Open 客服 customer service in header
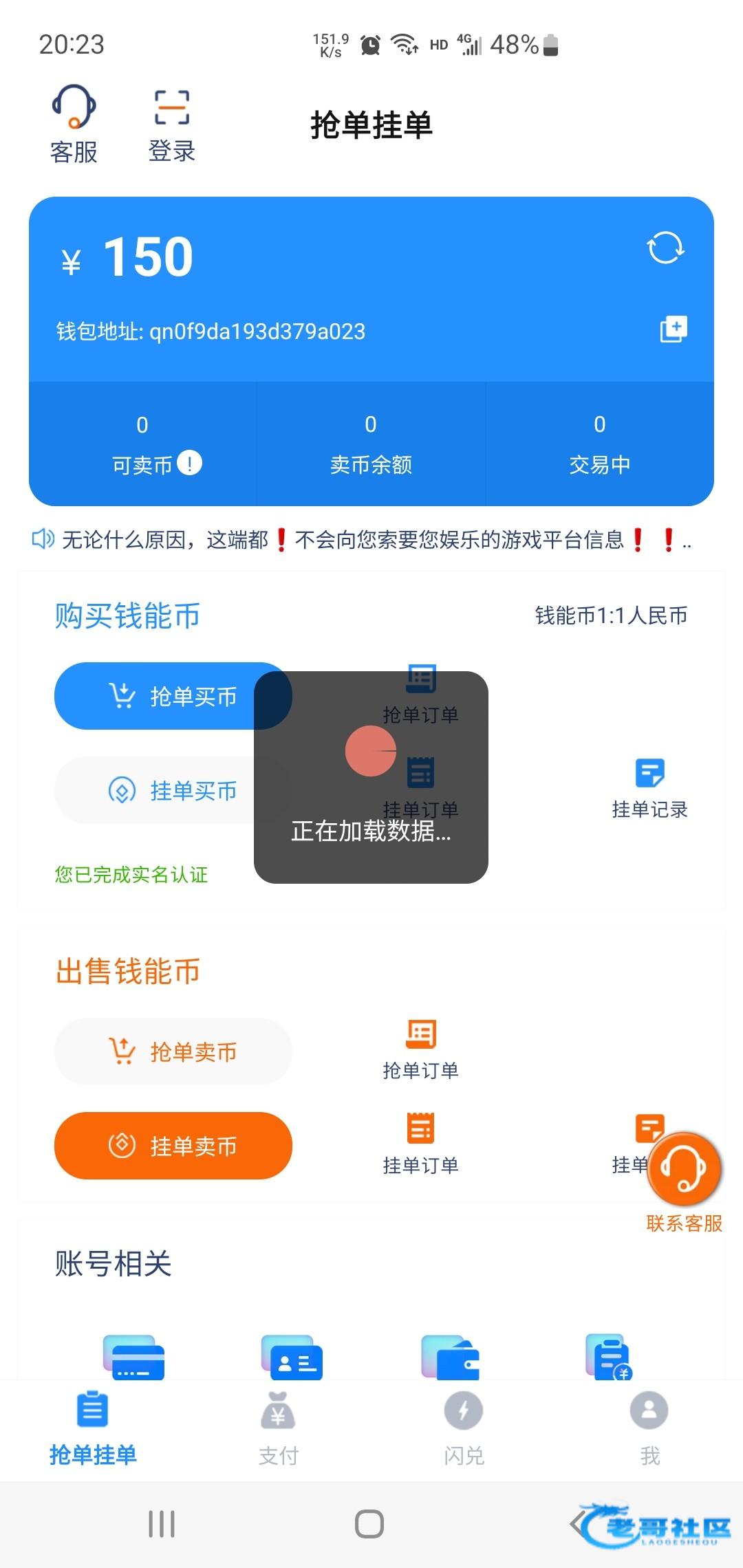743x1568 pixels. [x=74, y=124]
